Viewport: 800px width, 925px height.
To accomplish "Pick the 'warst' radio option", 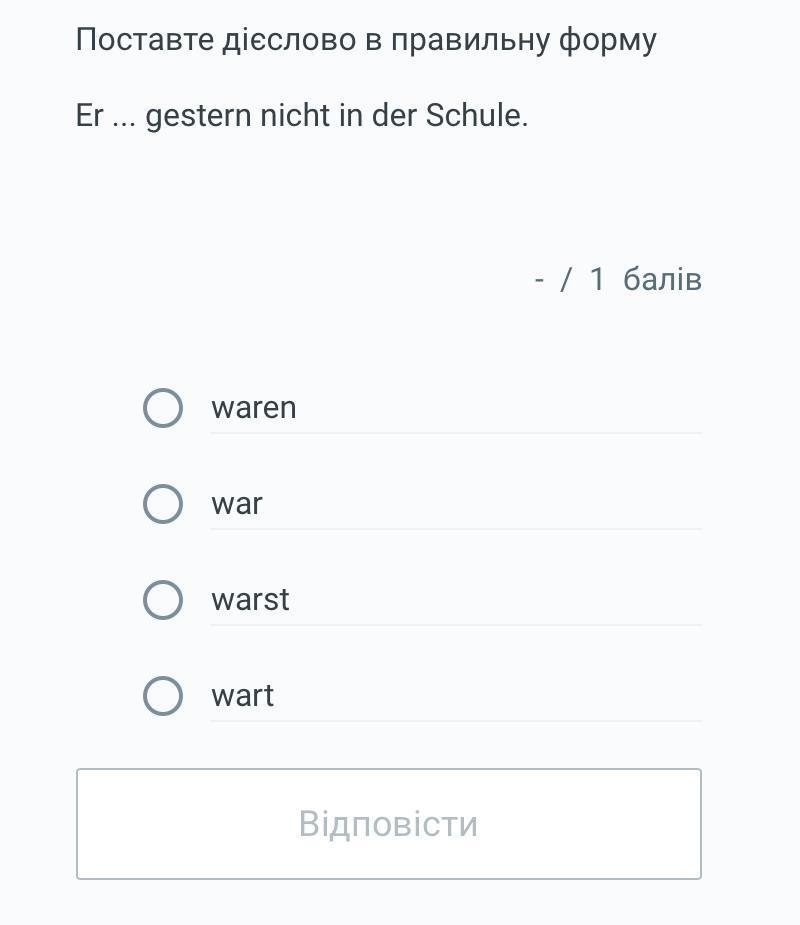I will pos(163,600).
